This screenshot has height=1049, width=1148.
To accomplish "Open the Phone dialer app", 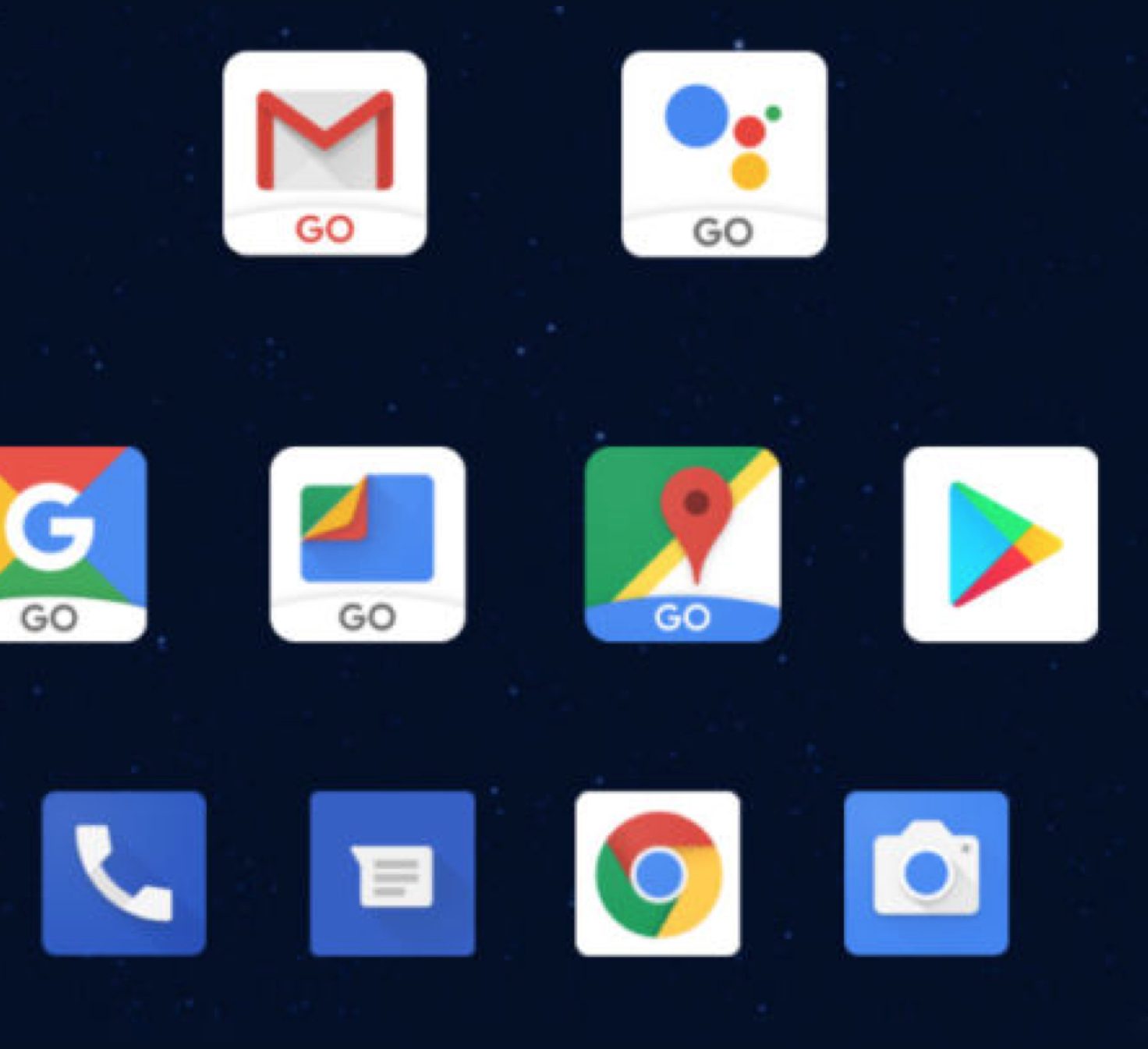I will (x=123, y=873).
